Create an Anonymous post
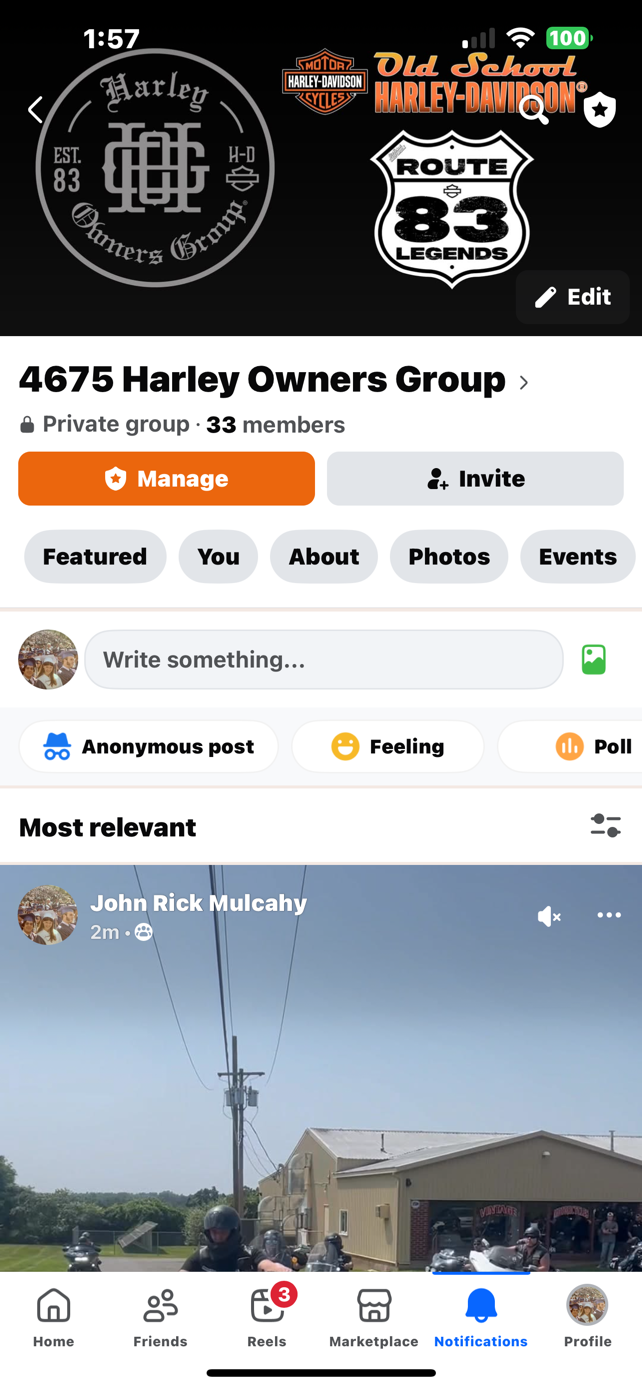 [x=148, y=747]
